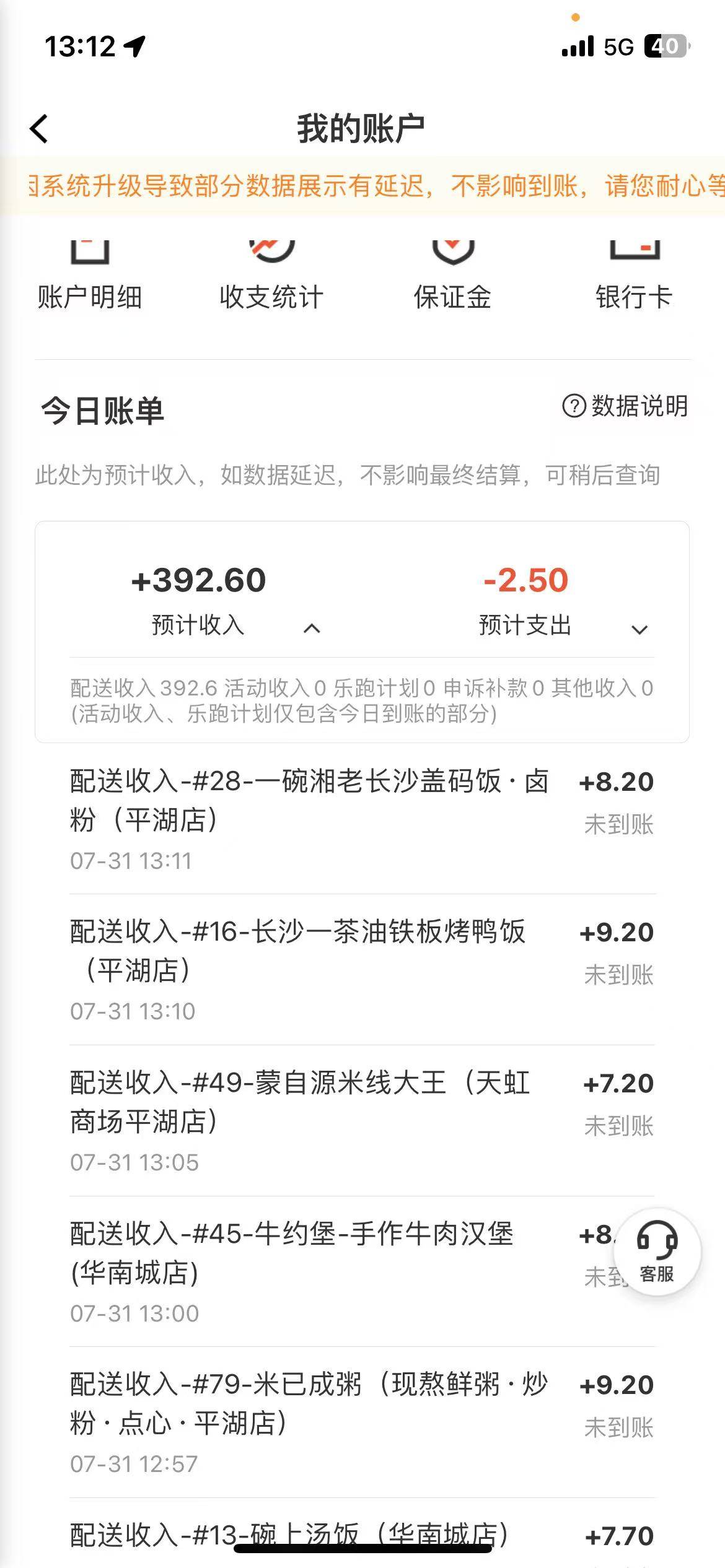This screenshot has height=1568, width=725.
Task: View 数据说明 data explanation
Action: click(x=625, y=406)
